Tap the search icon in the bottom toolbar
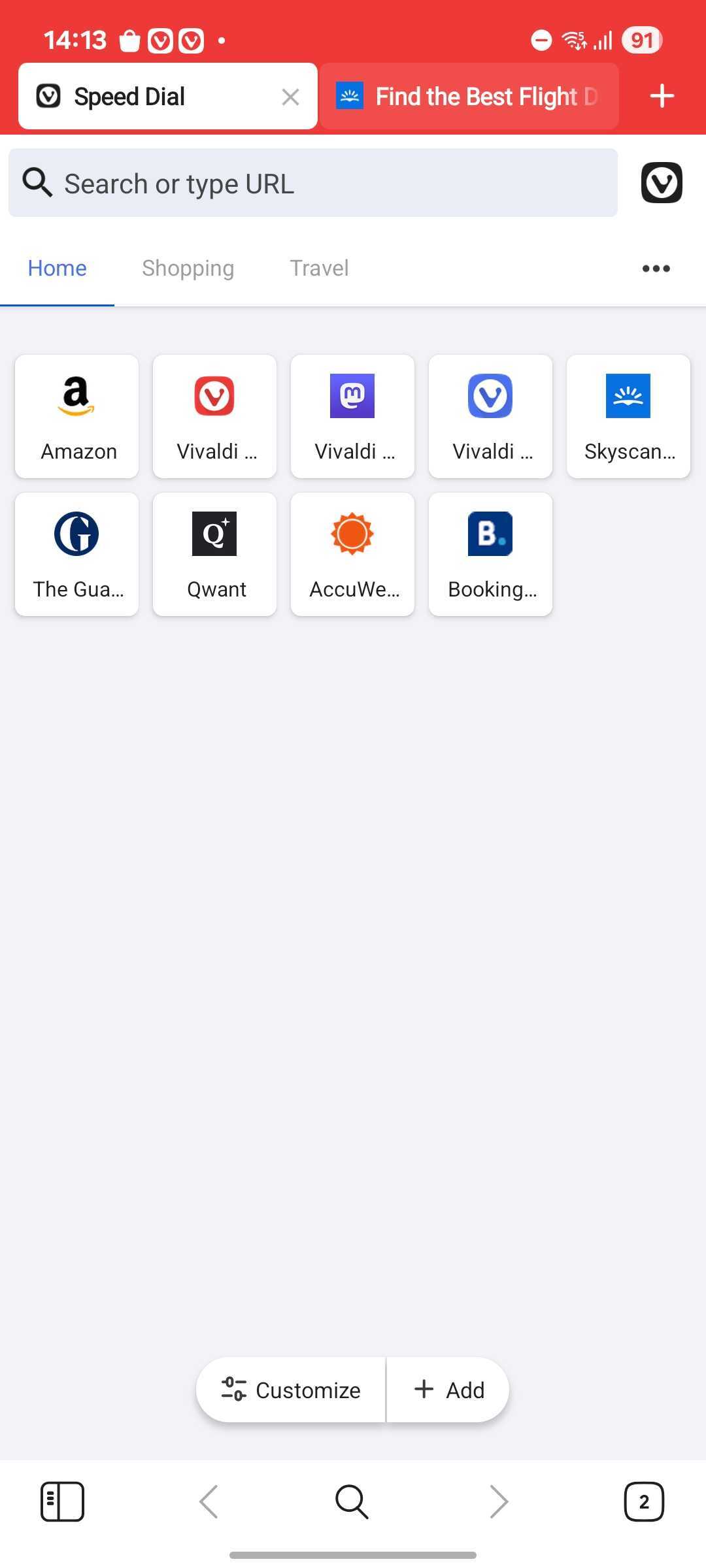Image resolution: width=706 pixels, height=1568 pixels. click(352, 1501)
